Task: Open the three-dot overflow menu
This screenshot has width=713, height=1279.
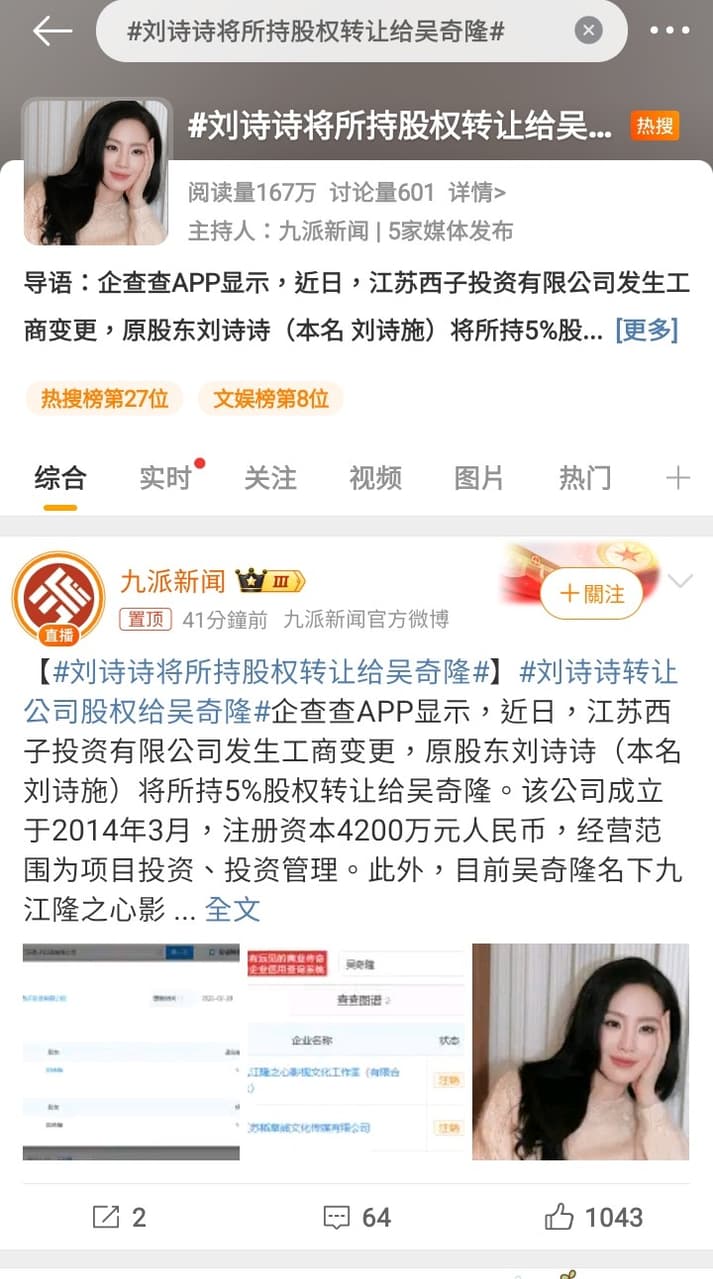Action: pyautogui.click(x=669, y=30)
